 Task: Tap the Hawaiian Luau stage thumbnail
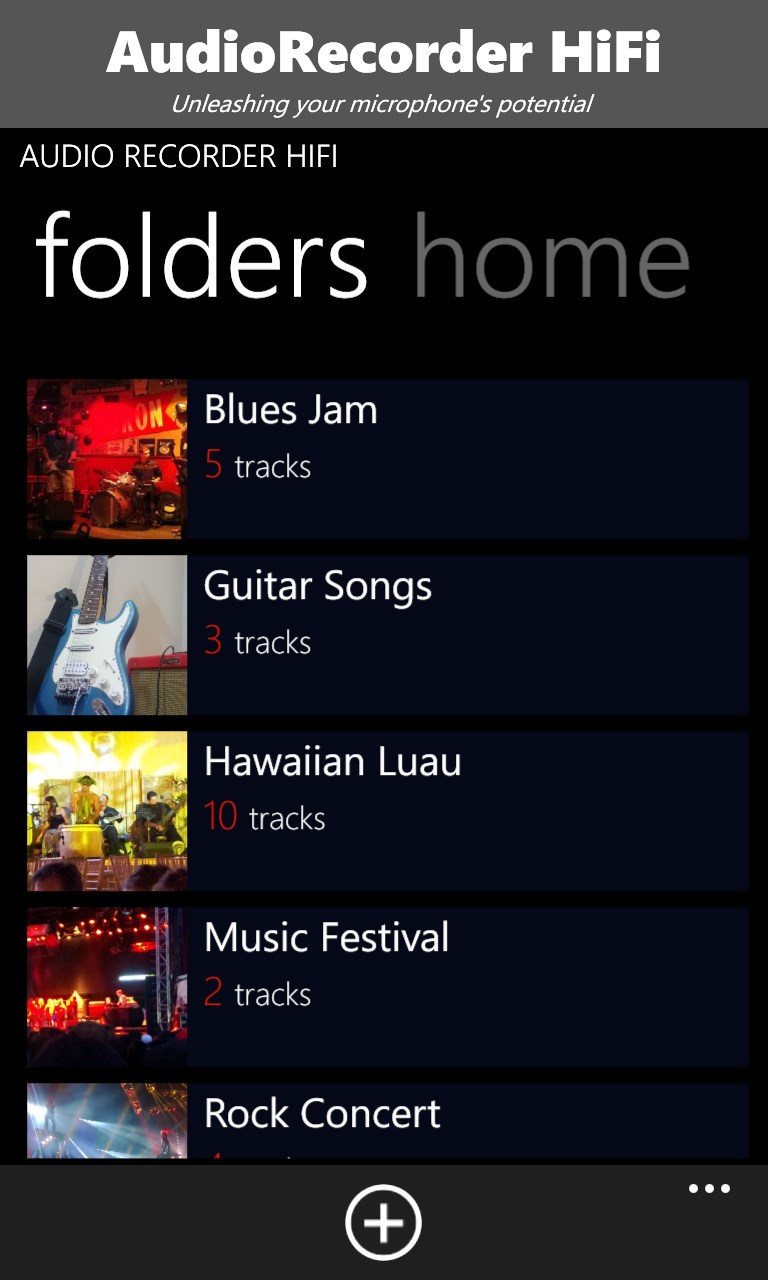[106, 810]
